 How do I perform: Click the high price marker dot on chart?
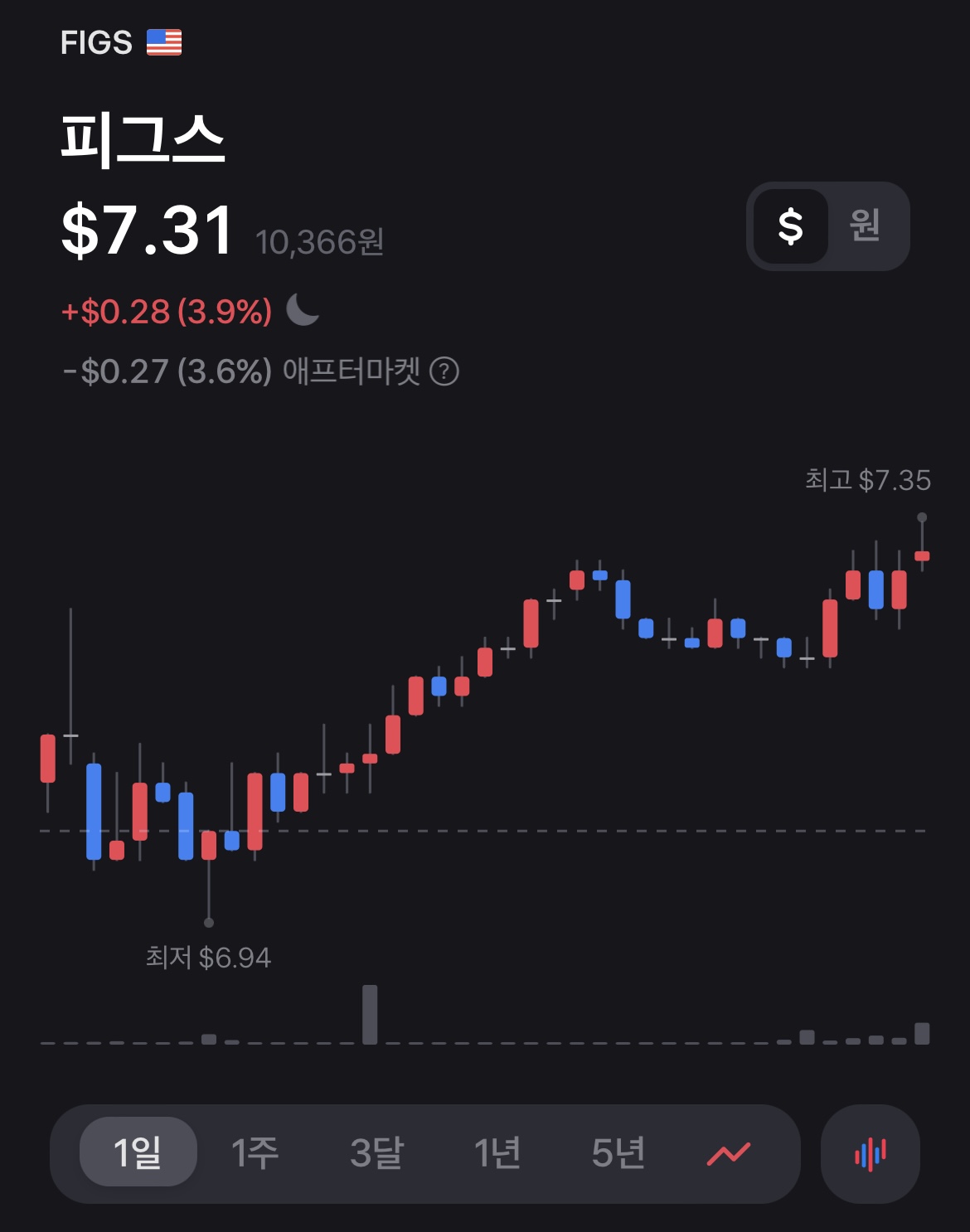point(920,516)
